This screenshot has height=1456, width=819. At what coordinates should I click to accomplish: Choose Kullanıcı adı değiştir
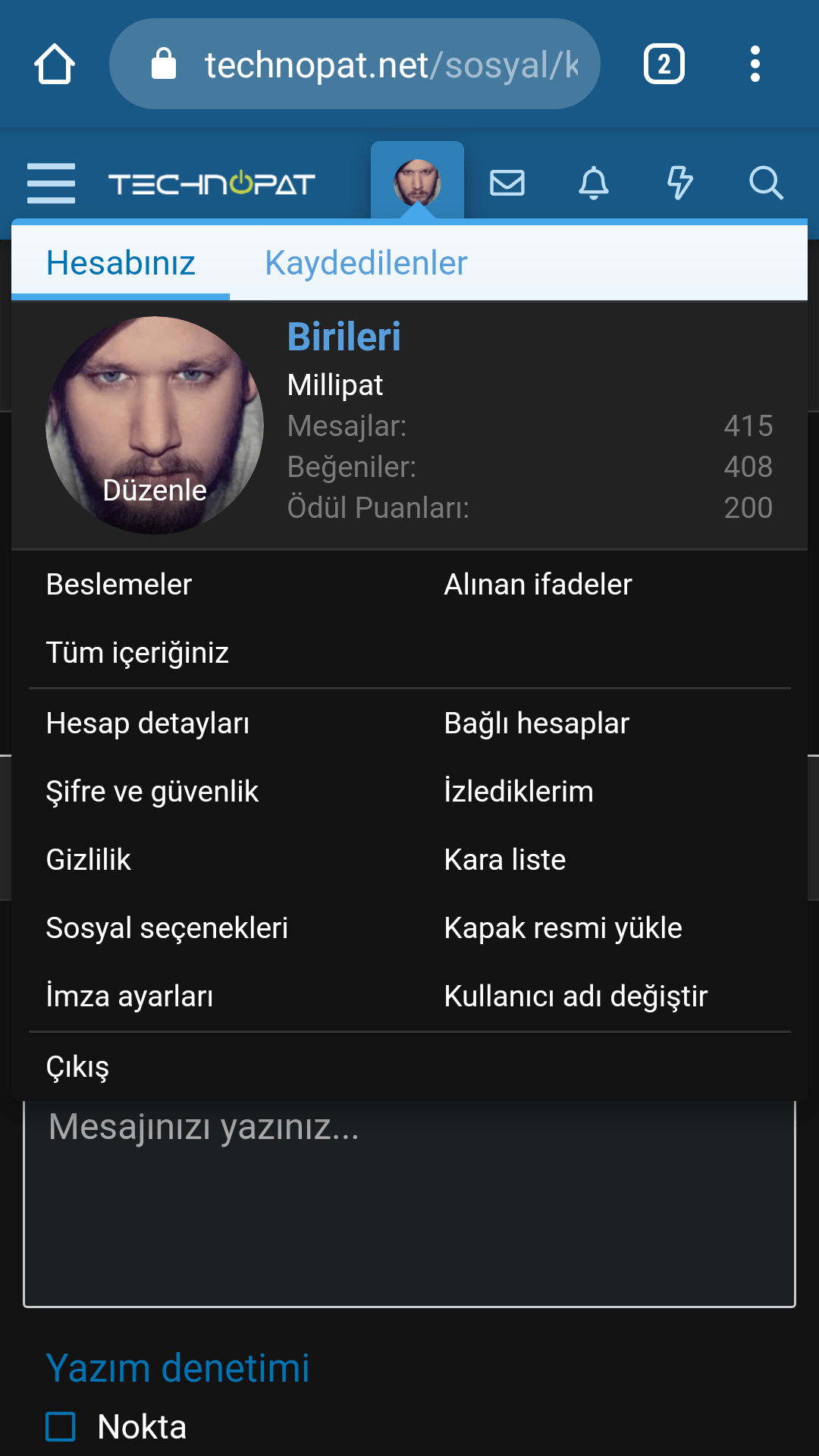point(576,996)
